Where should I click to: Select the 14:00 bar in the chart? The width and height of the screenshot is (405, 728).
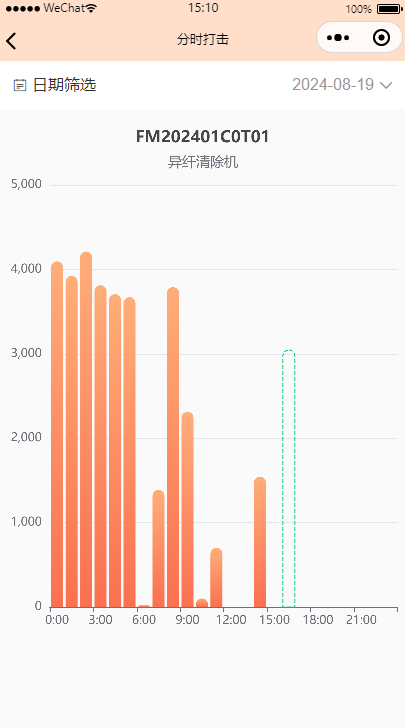tap(260, 542)
